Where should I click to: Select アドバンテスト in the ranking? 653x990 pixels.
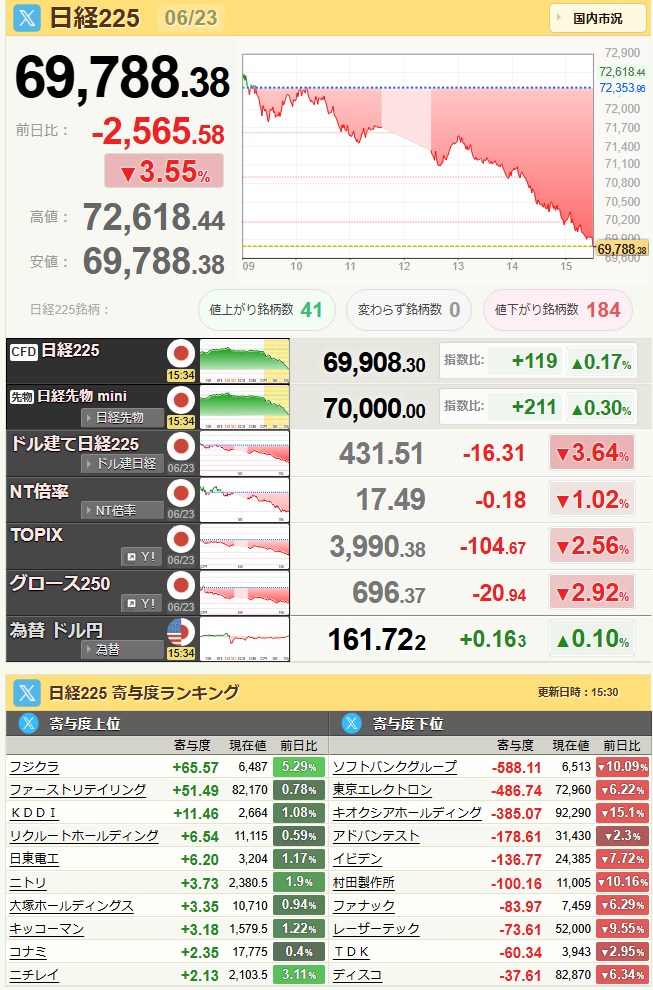(x=376, y=836)
